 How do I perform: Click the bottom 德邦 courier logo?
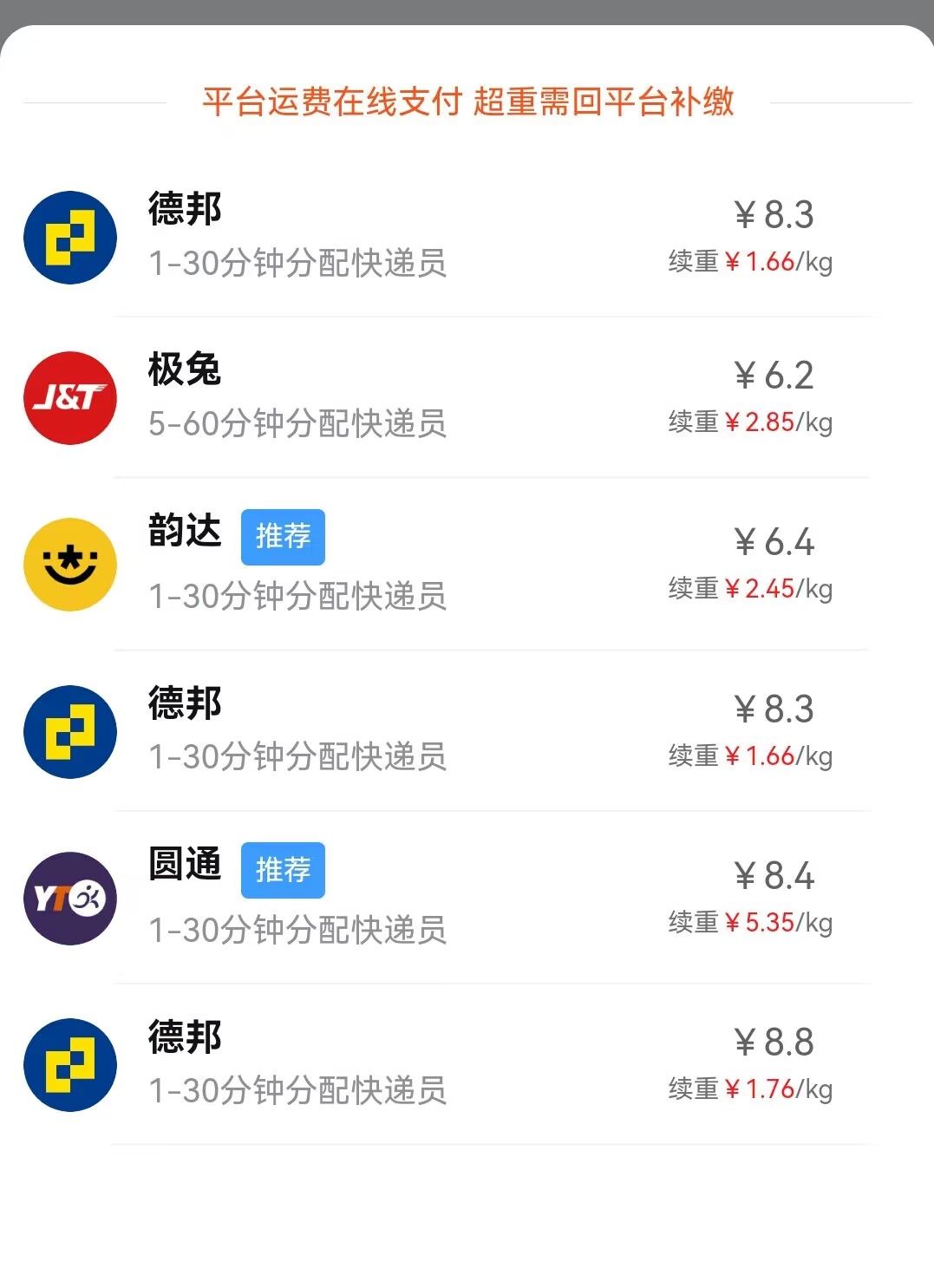(x=69, y=1065)
